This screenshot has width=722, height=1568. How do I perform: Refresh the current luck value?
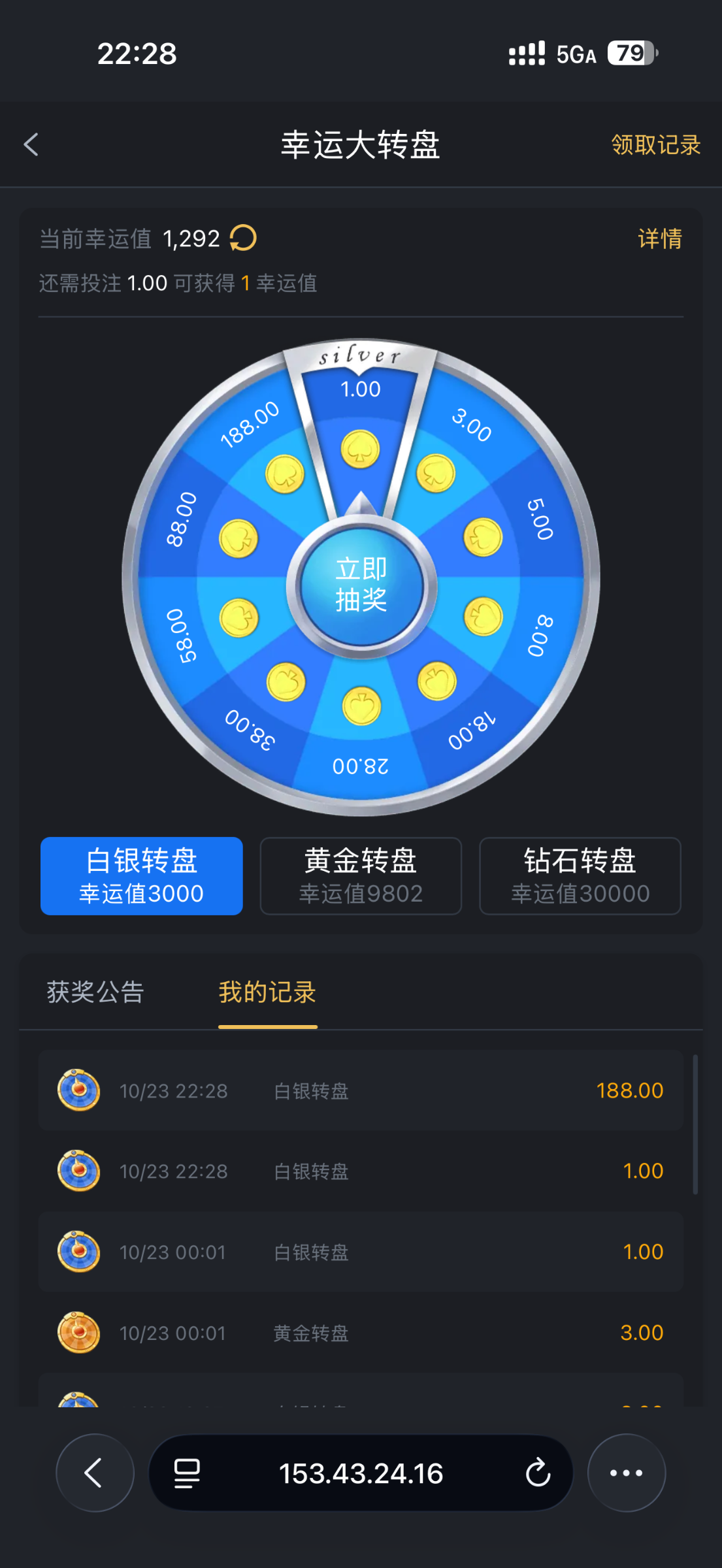tap(243, 238)
